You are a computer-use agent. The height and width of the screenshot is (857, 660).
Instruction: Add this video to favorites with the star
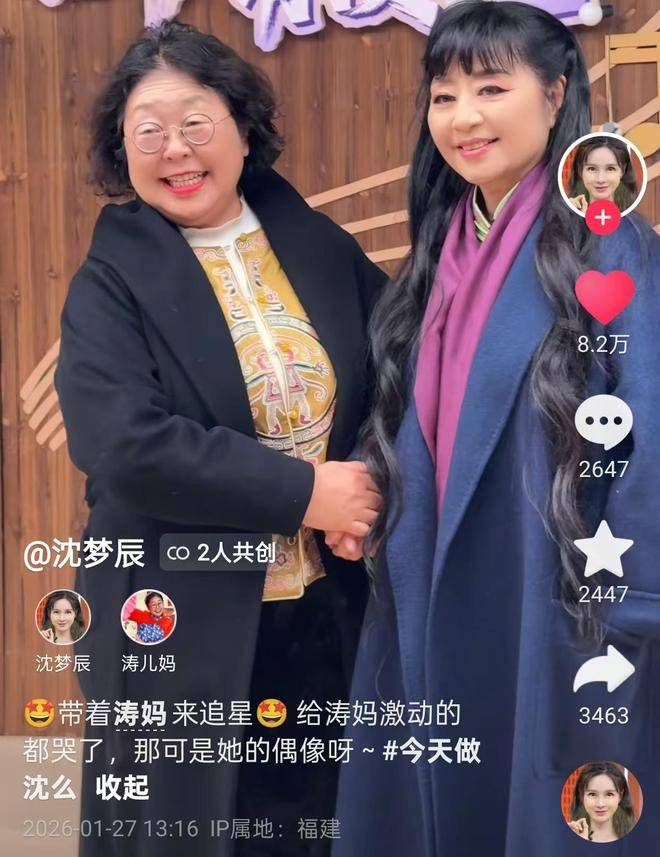pos(604,549)
